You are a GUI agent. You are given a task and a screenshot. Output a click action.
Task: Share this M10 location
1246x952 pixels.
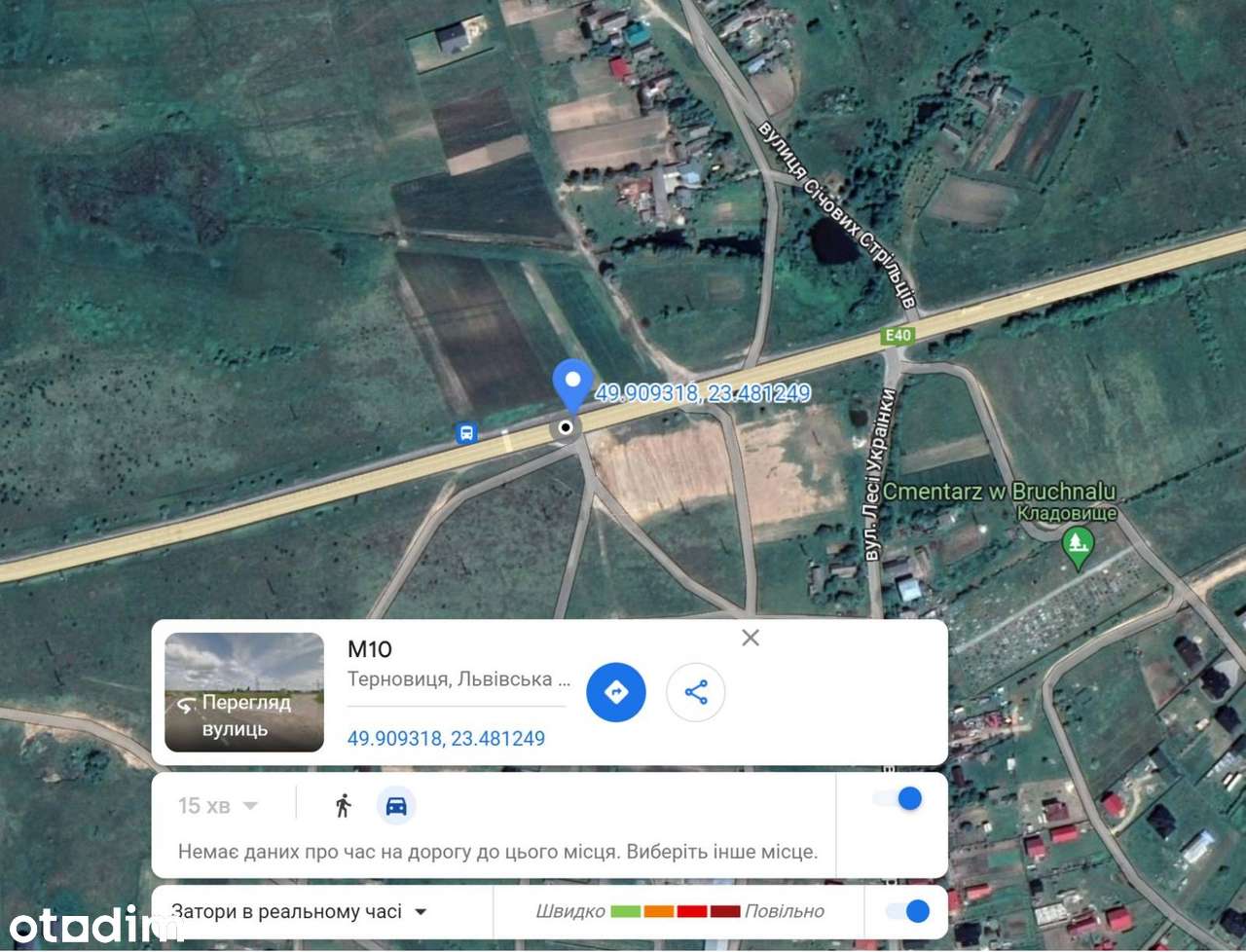[696, 692]
